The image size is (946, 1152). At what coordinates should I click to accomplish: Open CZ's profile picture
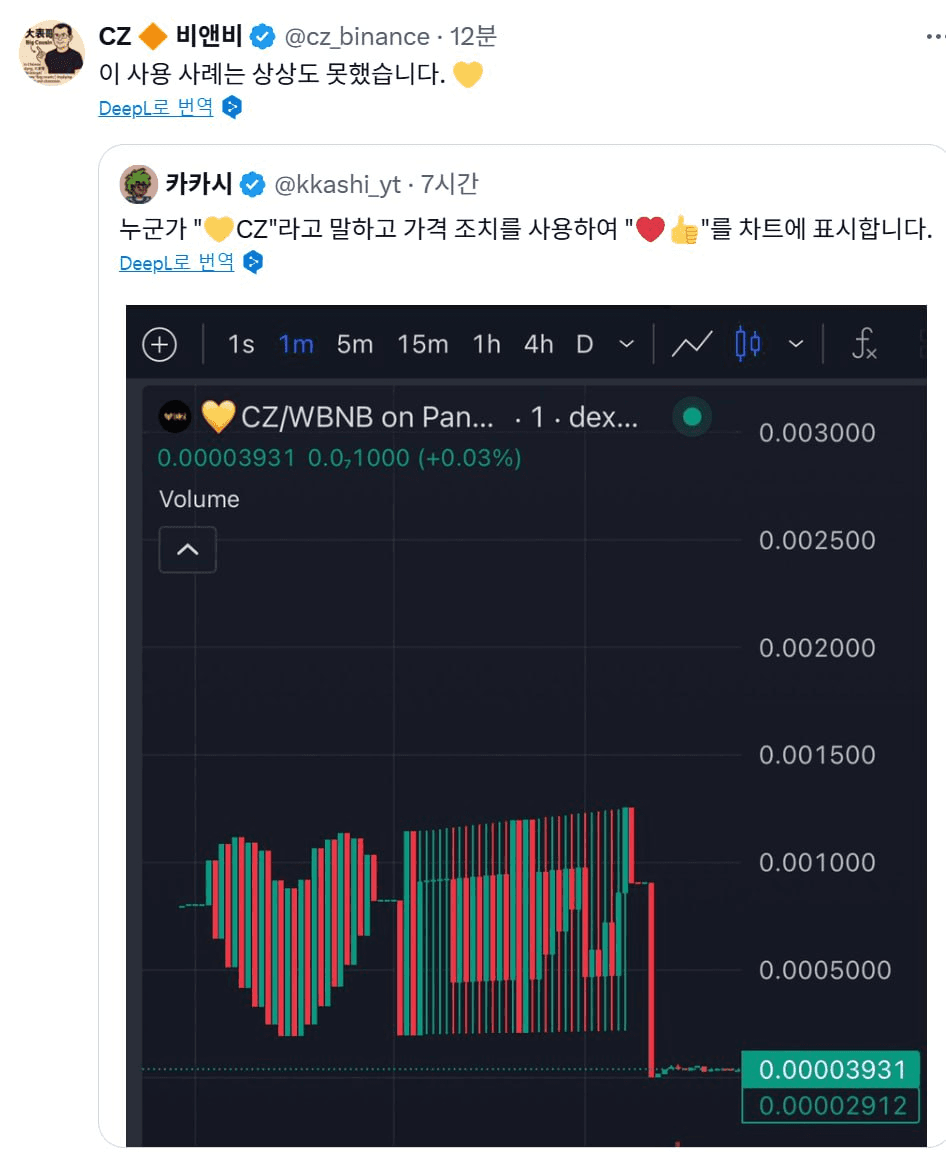pos(51,52)
